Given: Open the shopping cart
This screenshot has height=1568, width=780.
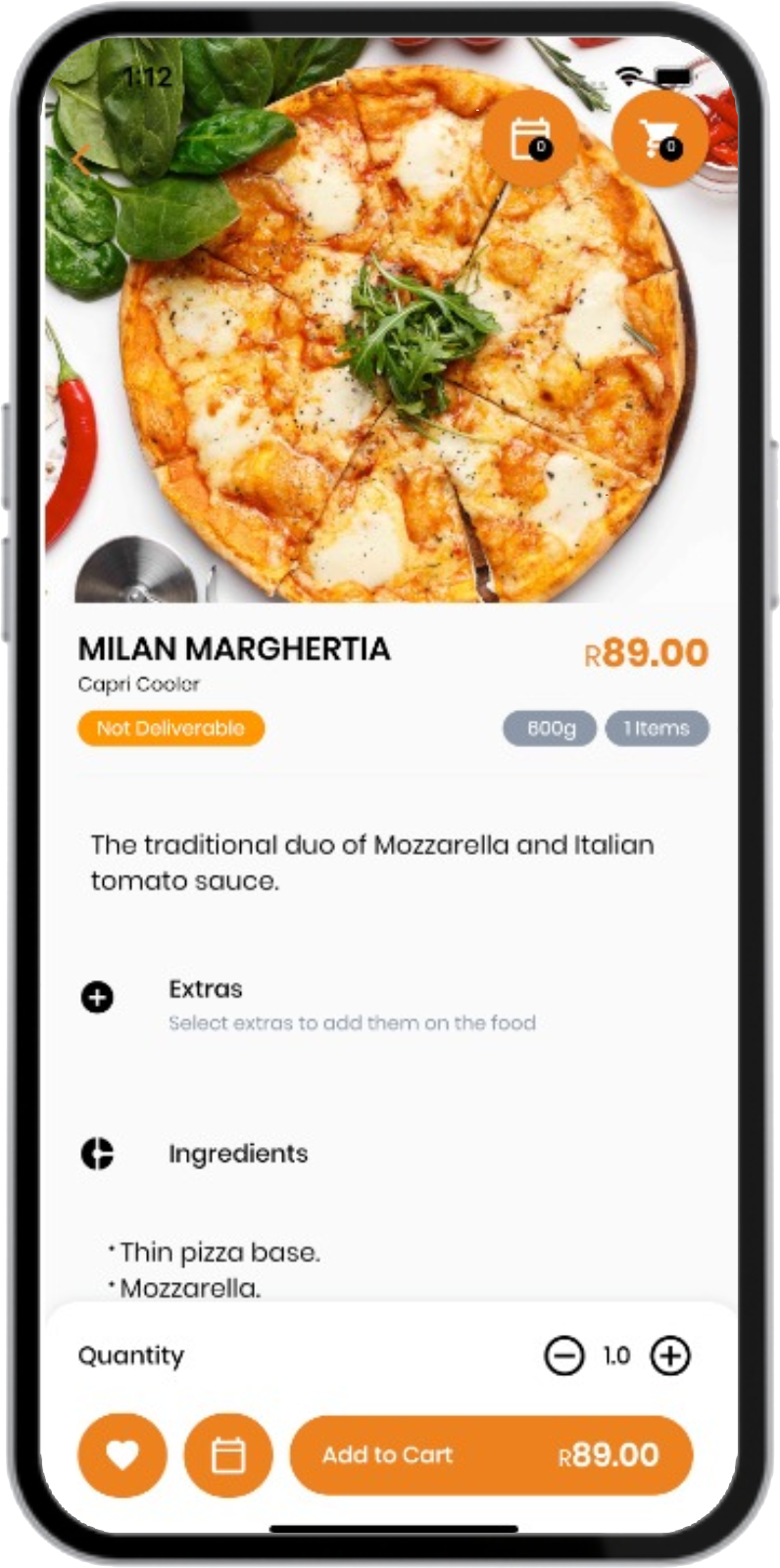Looking at the screenshot, I should [659, 138].
